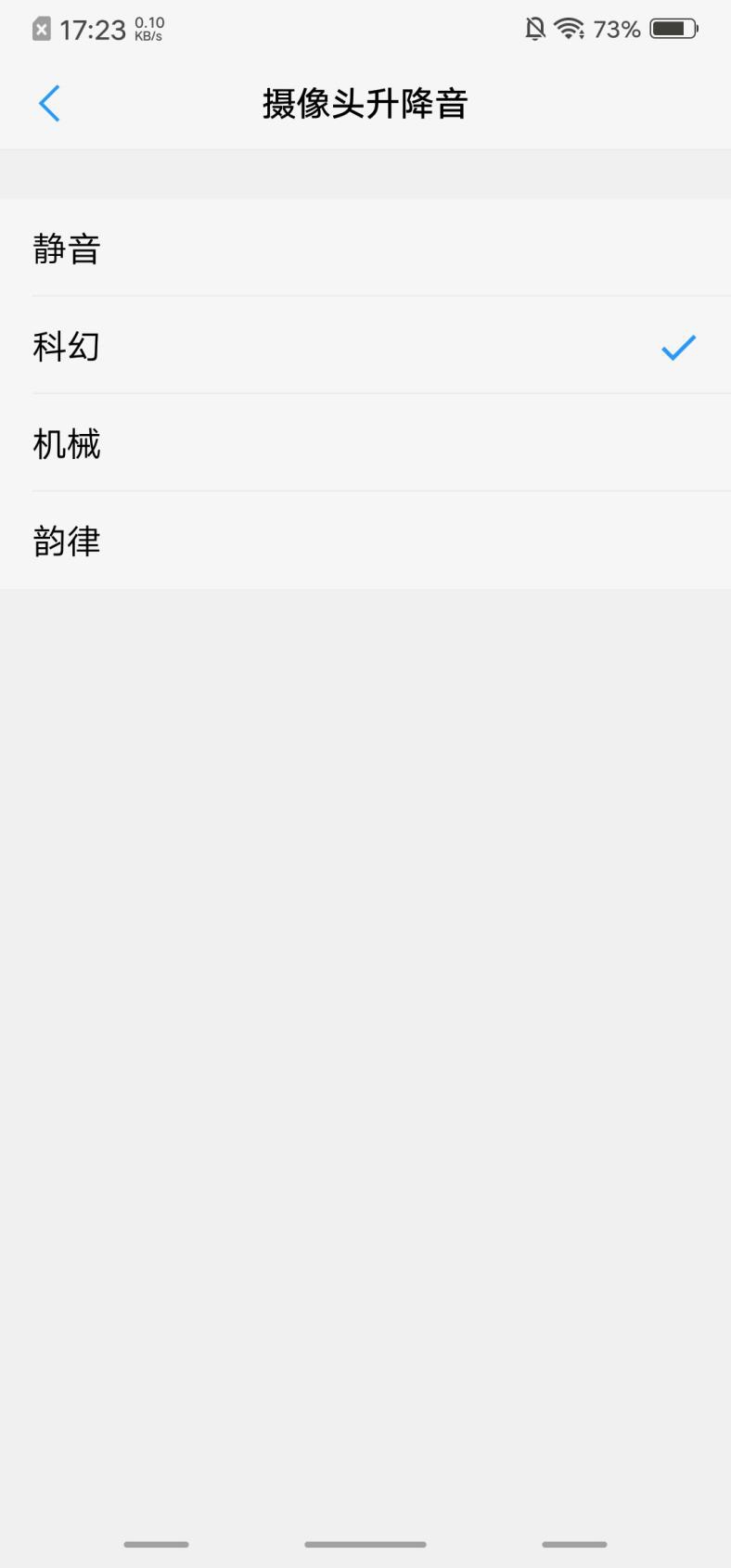731x1568 pixels.
Task: Tap the back arrow to return
Action: (49, 104)
